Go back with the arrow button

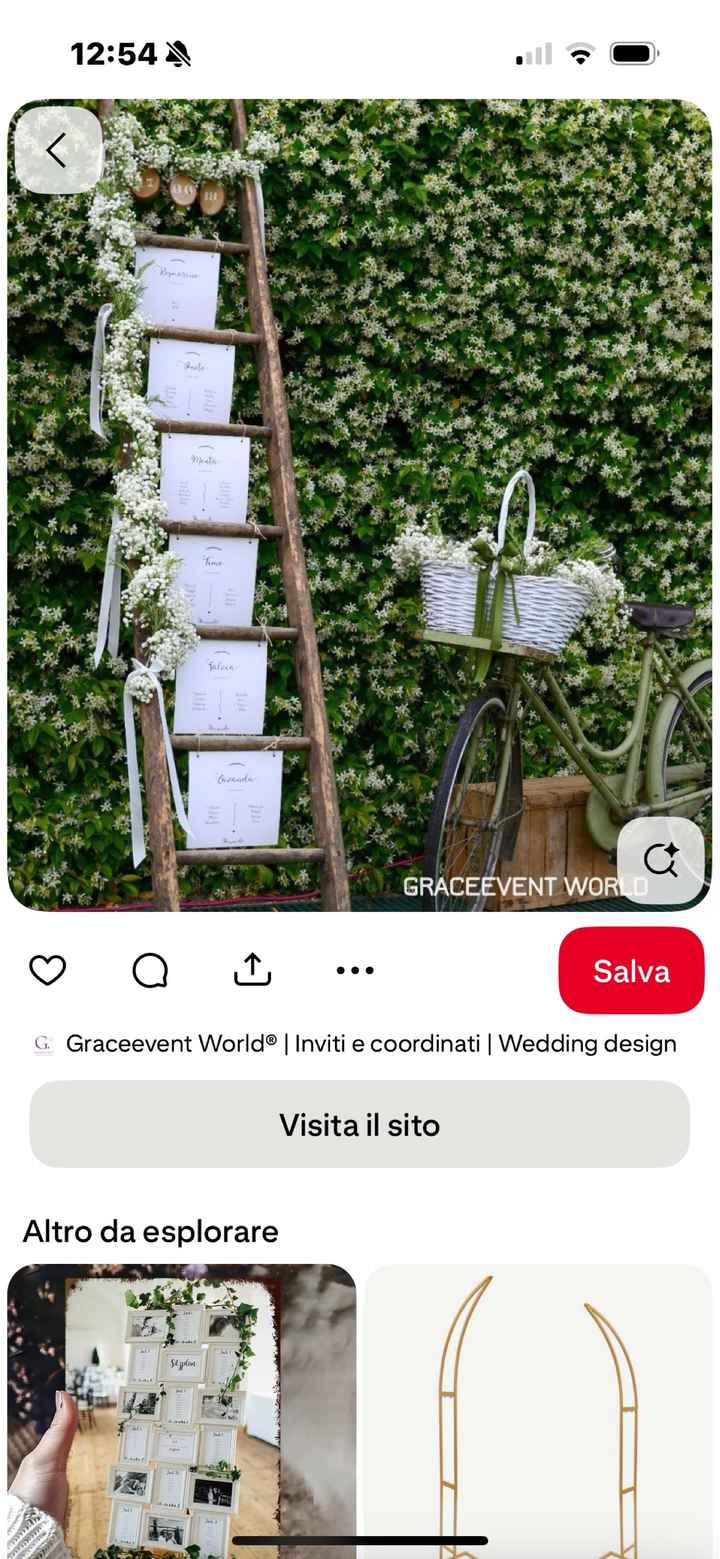(57, 151)
